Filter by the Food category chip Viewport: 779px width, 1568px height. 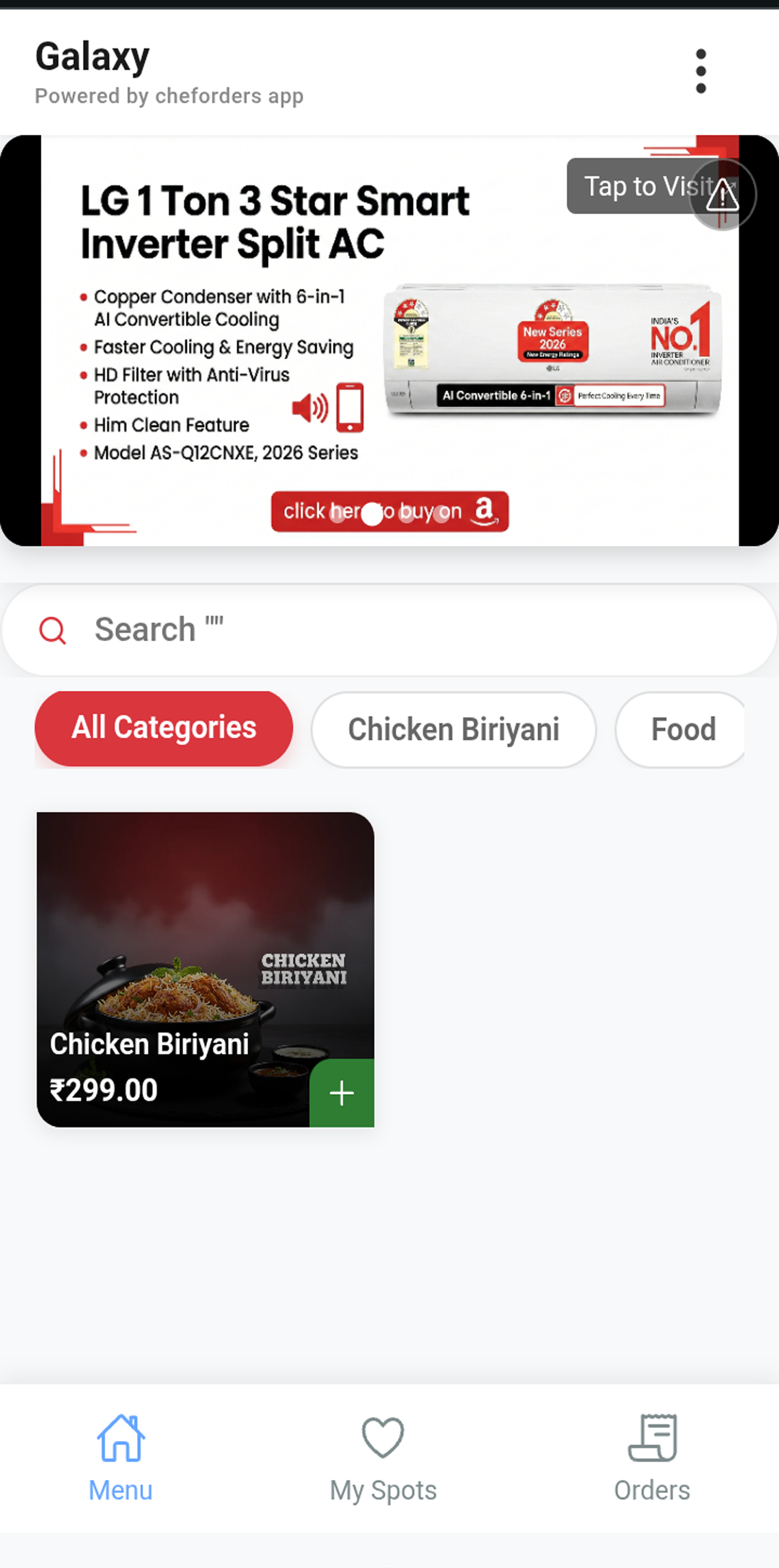pos(682,730)
